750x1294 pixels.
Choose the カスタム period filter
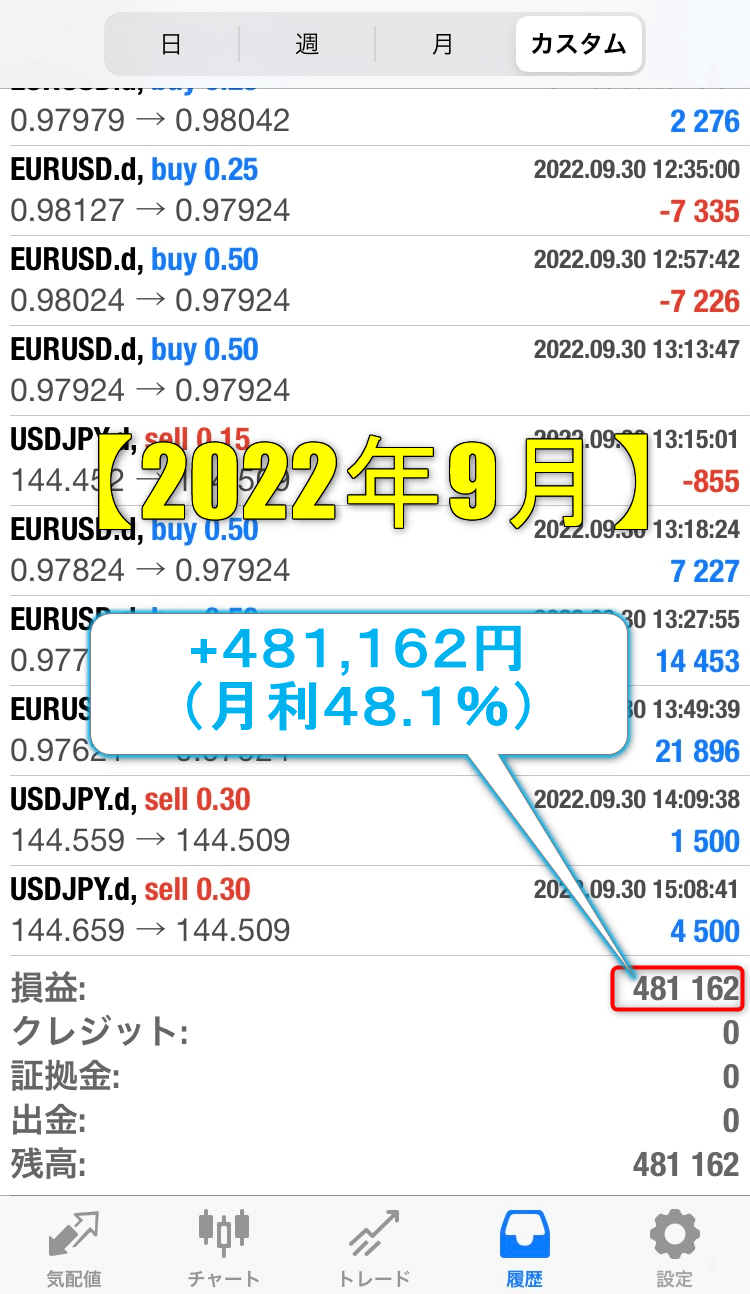(578, 44)
